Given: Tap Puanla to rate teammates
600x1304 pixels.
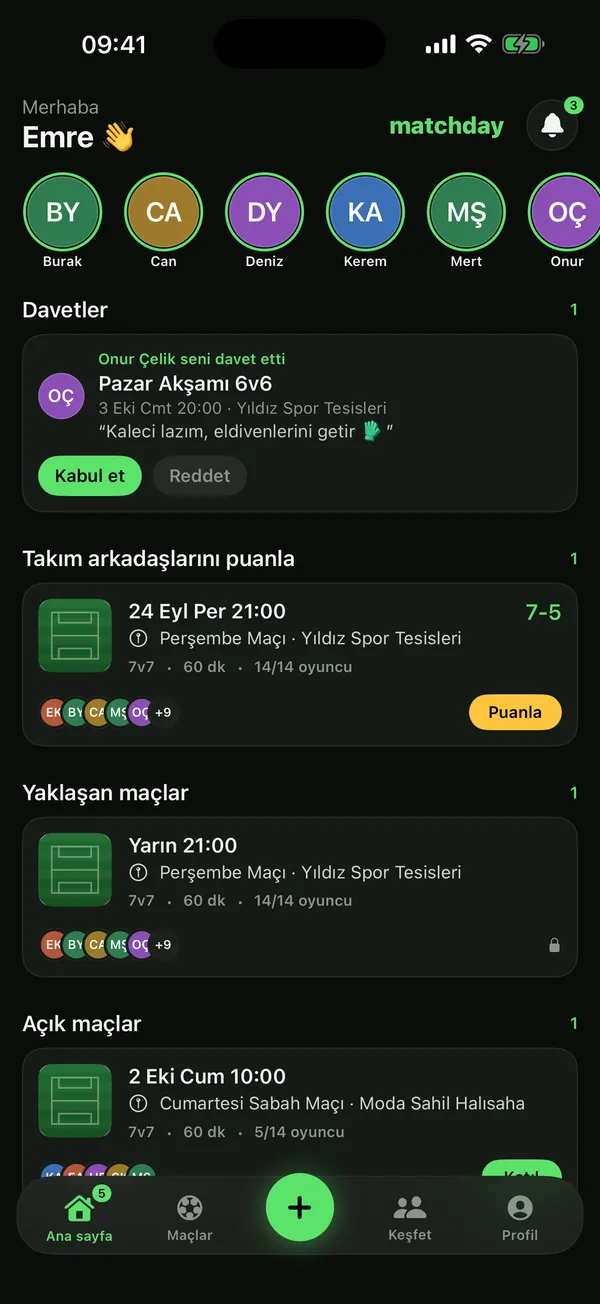Looking at the screenshot, I should click(x=515, y=712).
